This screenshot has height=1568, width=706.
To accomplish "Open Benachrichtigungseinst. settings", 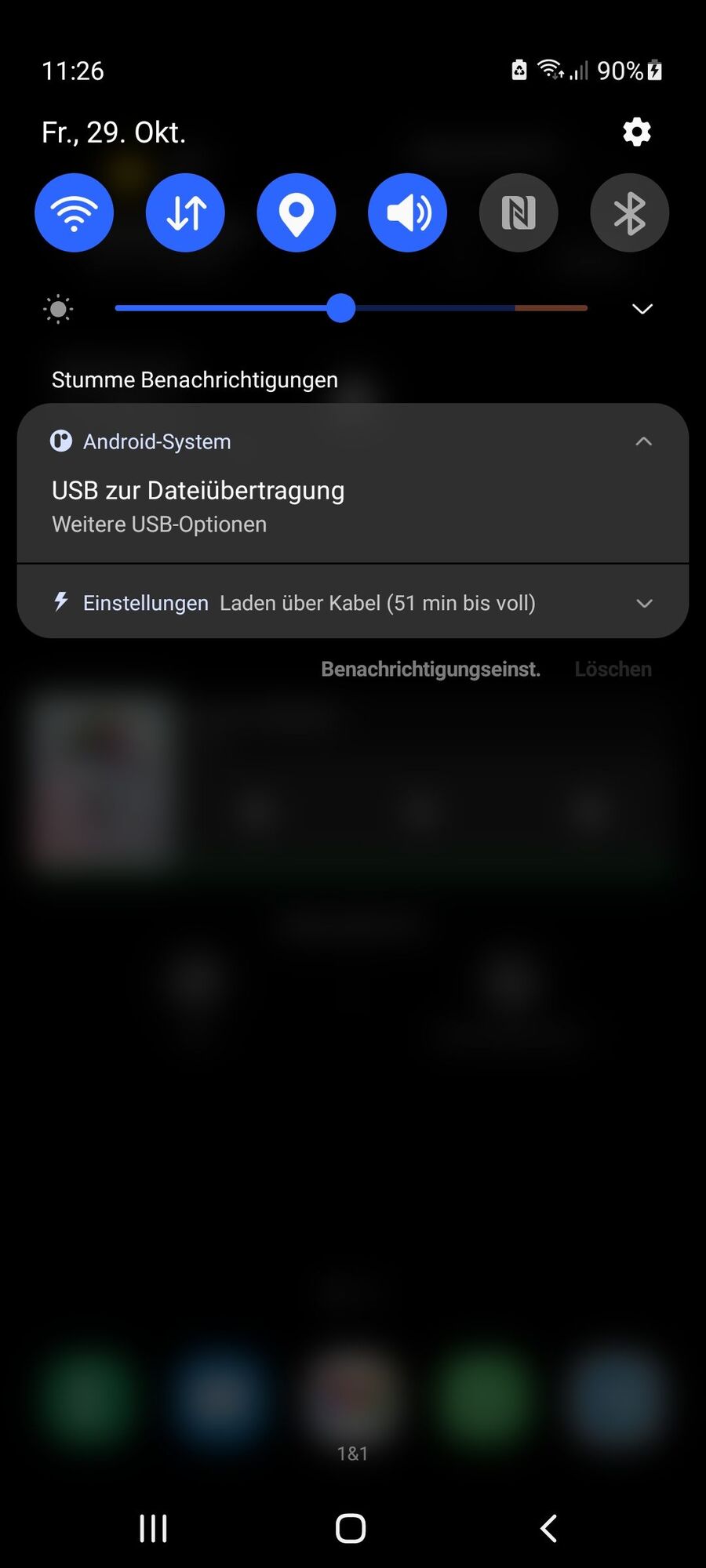I will point(431,669).
